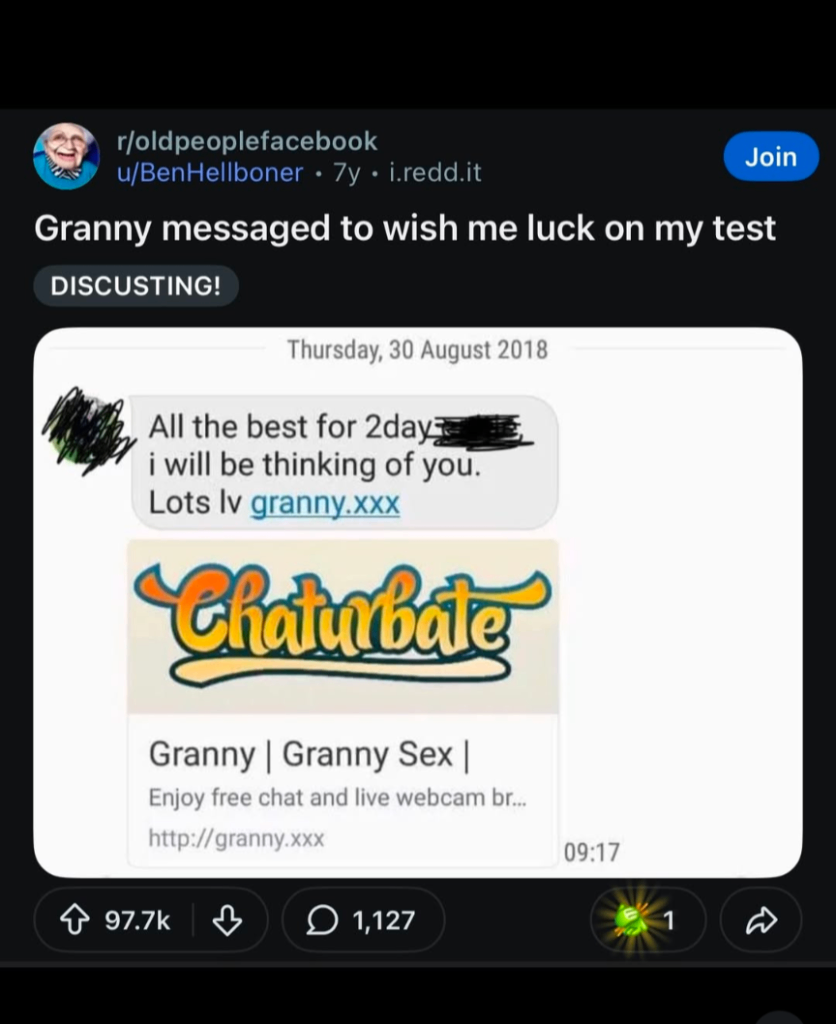The width and height of the screenshot is (836, 1024).
Task: Select the DISCUSTING! flair tag
Action: [136, 286]
